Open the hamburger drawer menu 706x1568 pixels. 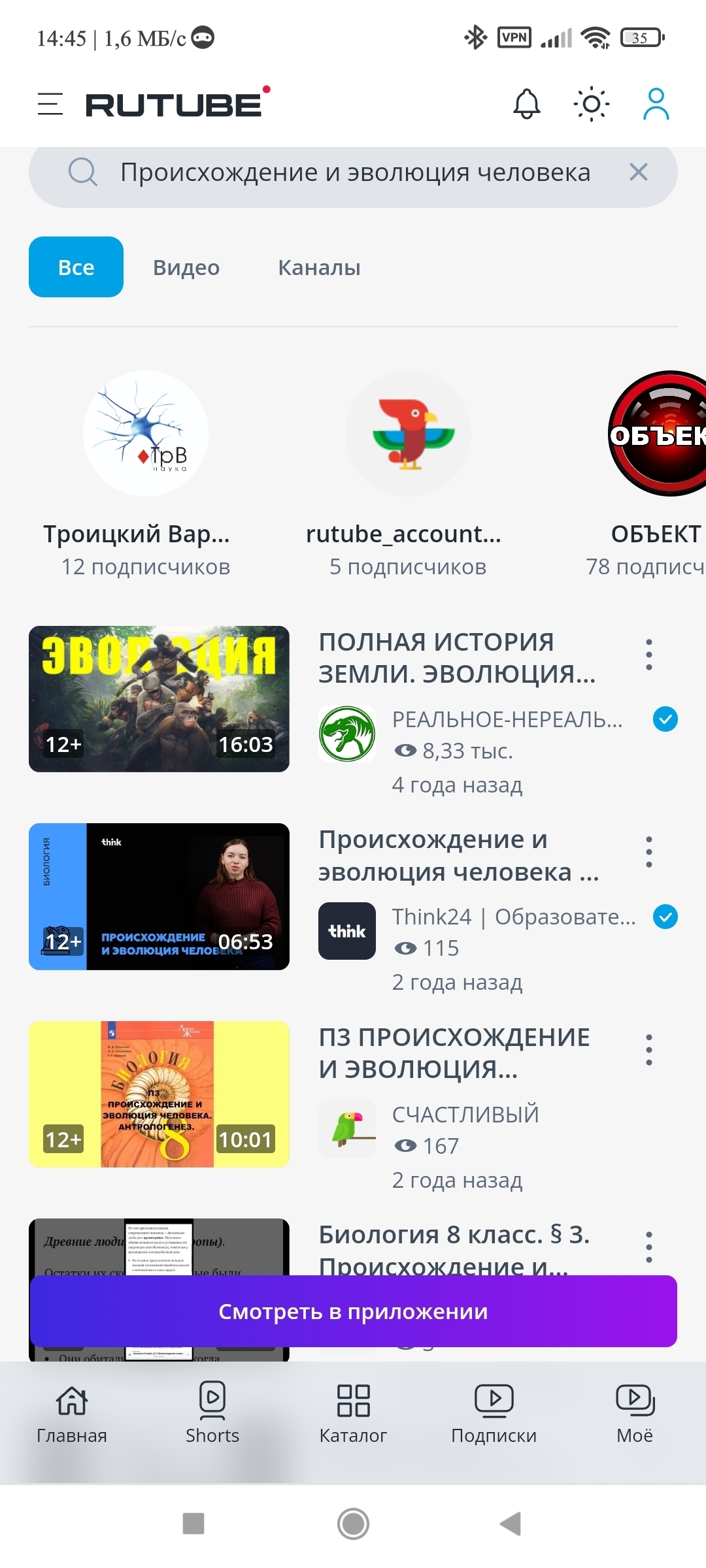[50, 105]
